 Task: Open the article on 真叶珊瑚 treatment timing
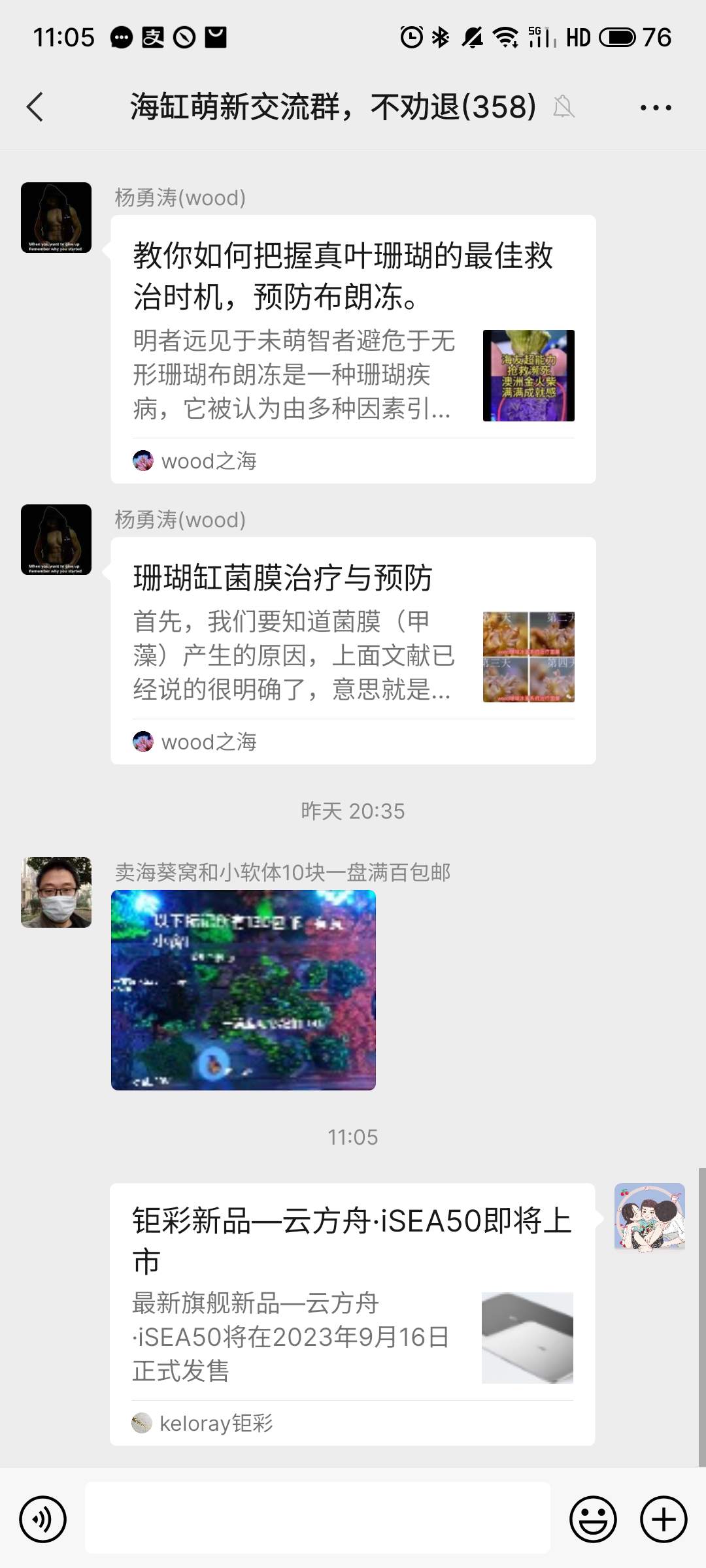(353, 348)
